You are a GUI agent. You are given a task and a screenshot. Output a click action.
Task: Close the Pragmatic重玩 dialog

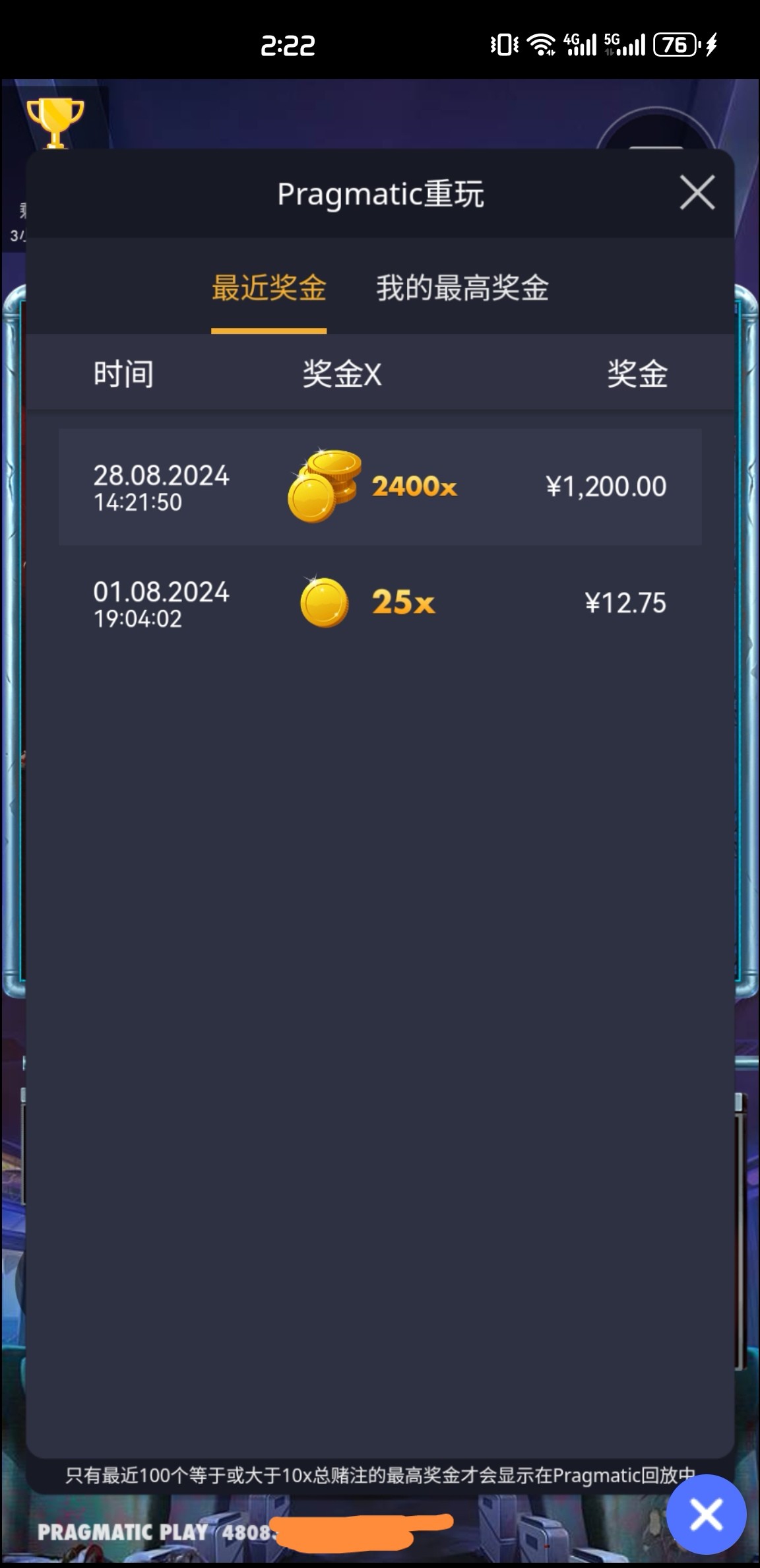point(697,193)
